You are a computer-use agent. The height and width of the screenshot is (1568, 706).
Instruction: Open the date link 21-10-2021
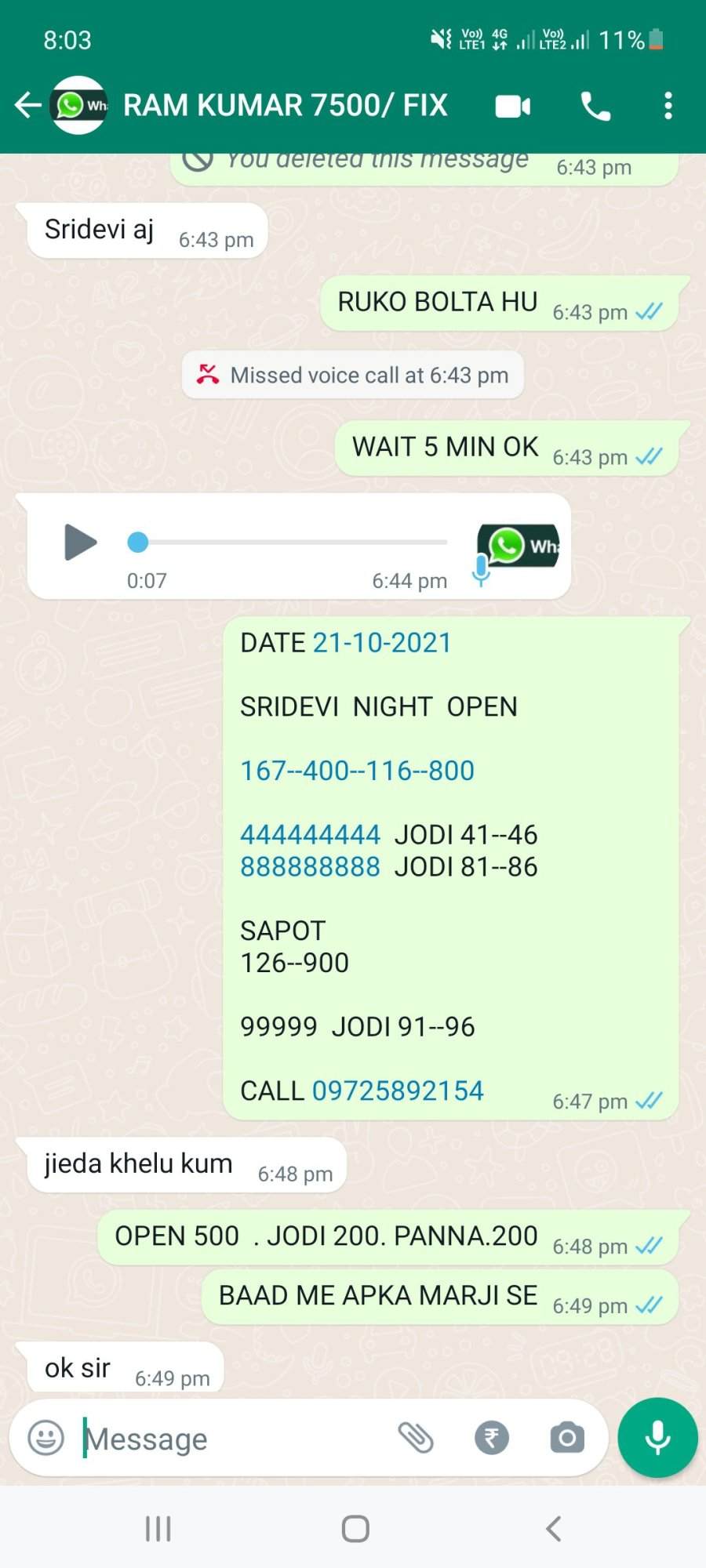(x=382, y=643)
